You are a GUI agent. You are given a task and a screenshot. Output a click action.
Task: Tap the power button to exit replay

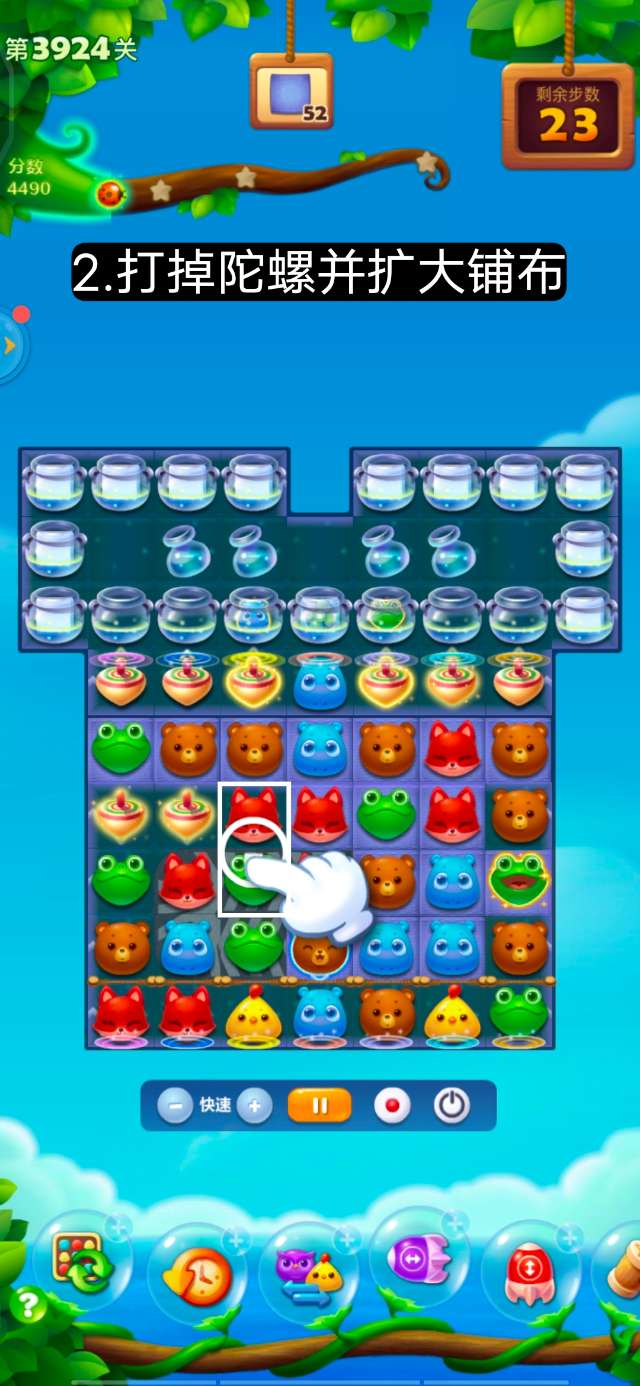[x=452, y=1106]
